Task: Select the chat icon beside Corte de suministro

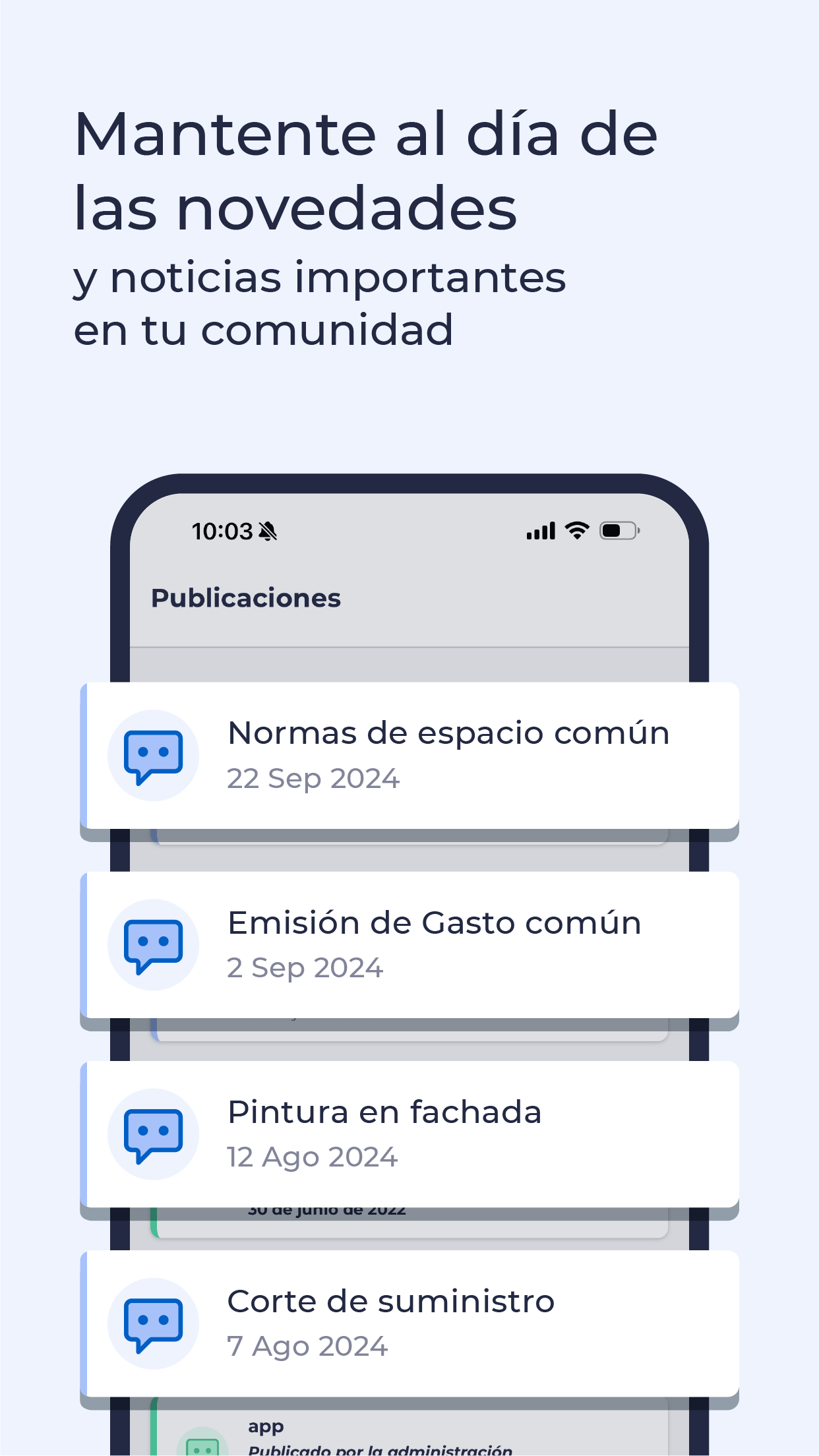Action: 154,1323
